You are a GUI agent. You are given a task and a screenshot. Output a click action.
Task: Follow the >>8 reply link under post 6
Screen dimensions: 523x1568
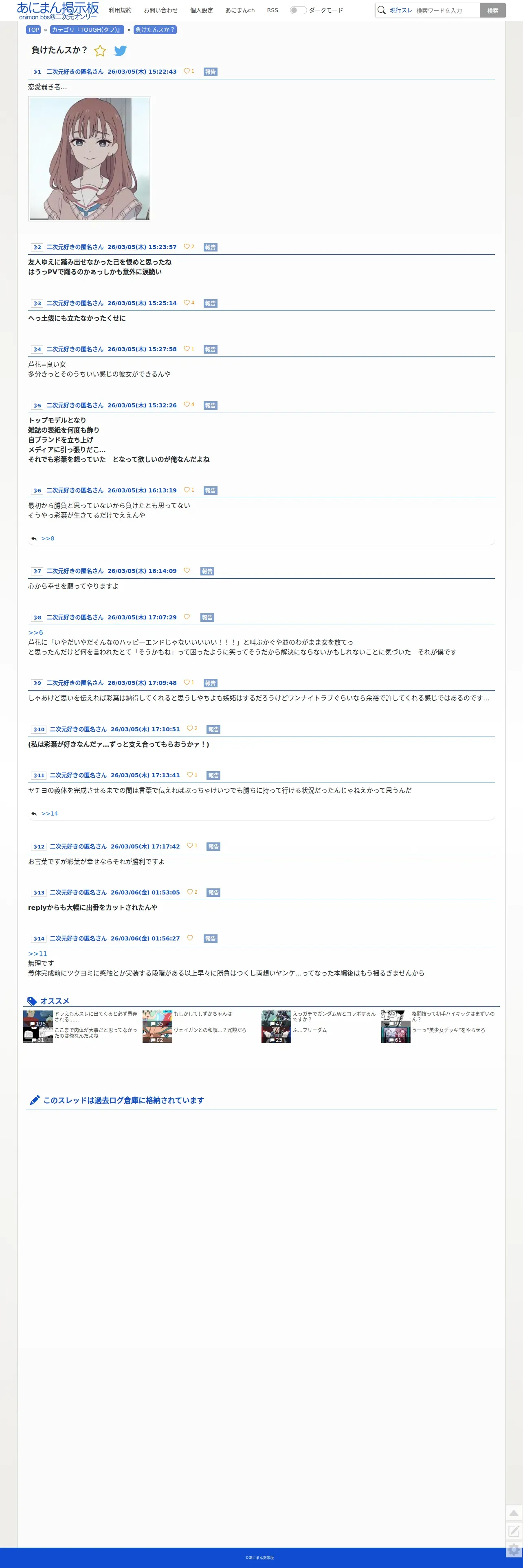[x=48, y=539]
